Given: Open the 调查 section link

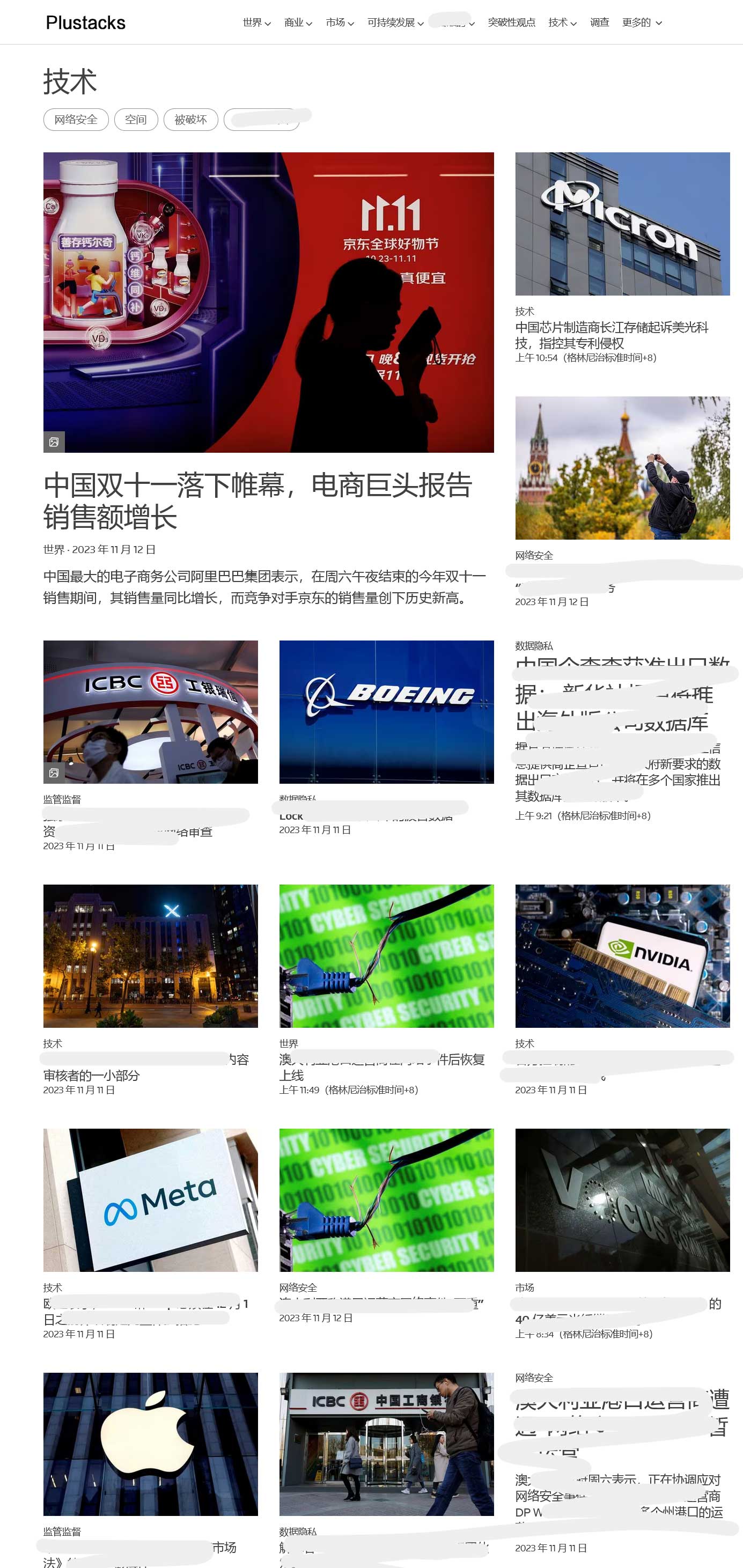Looking at the screenshot, I should click(599, 23).
